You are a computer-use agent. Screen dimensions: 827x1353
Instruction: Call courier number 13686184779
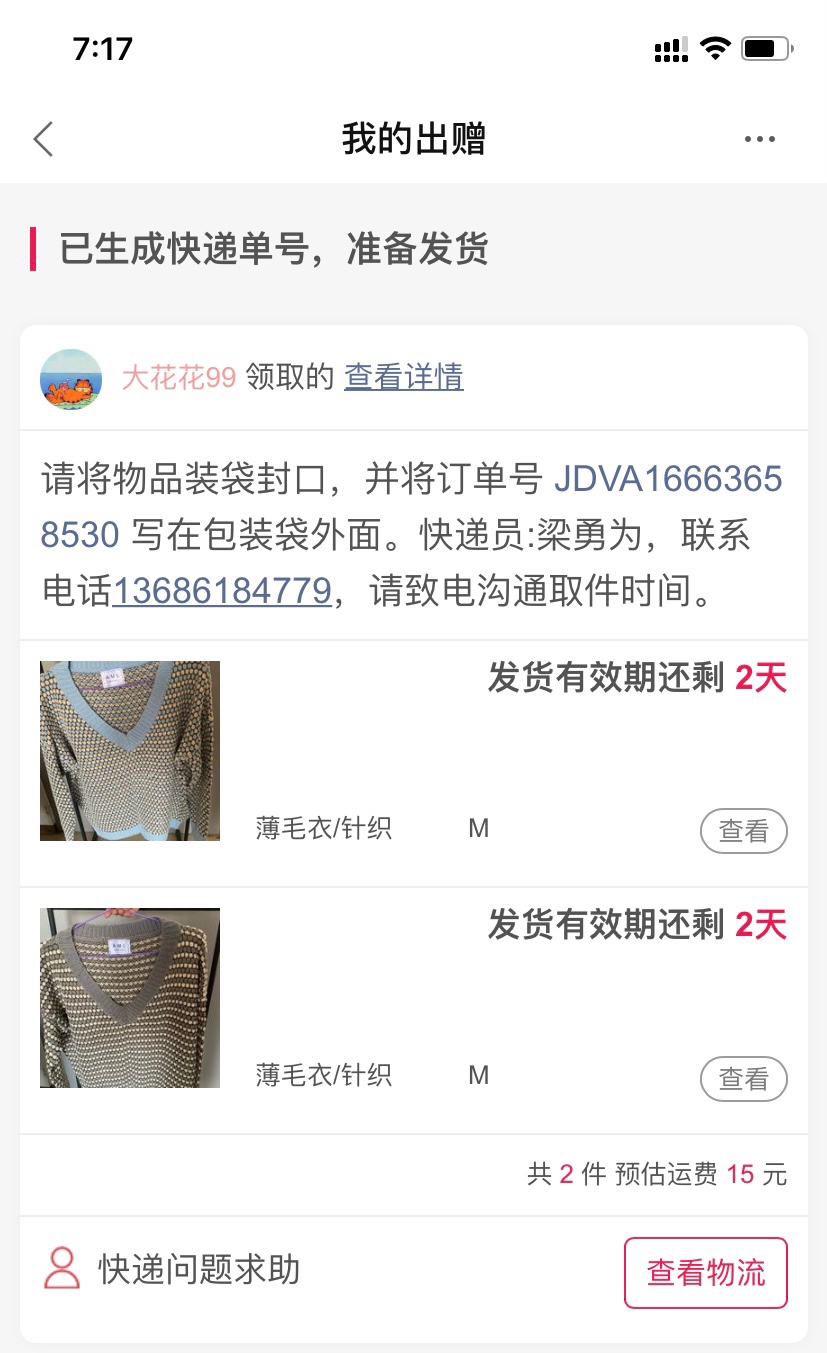(221, 592)
